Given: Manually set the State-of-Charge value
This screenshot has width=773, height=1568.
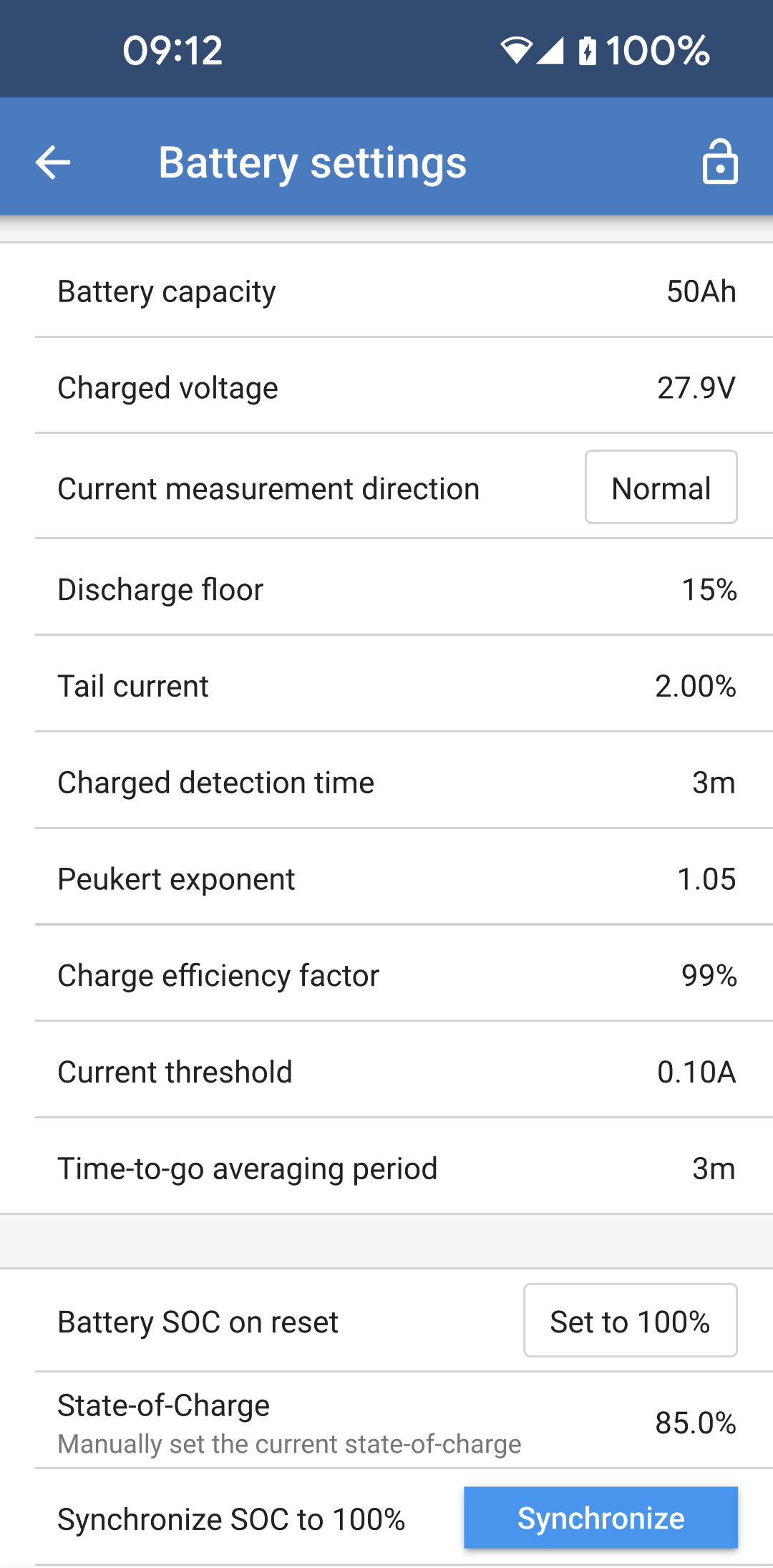Looking at the screenshot, I should [386, 1421].
